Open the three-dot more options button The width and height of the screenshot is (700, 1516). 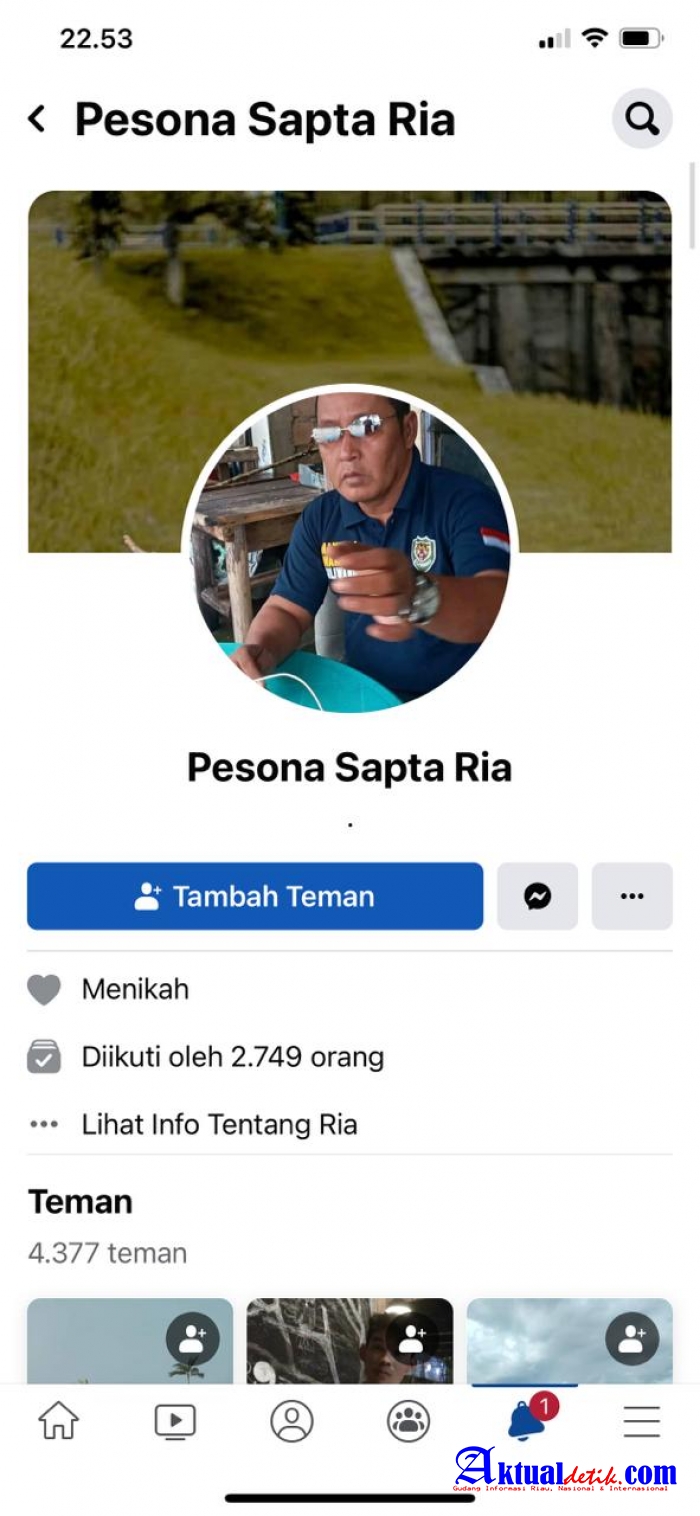click(632, 896)
